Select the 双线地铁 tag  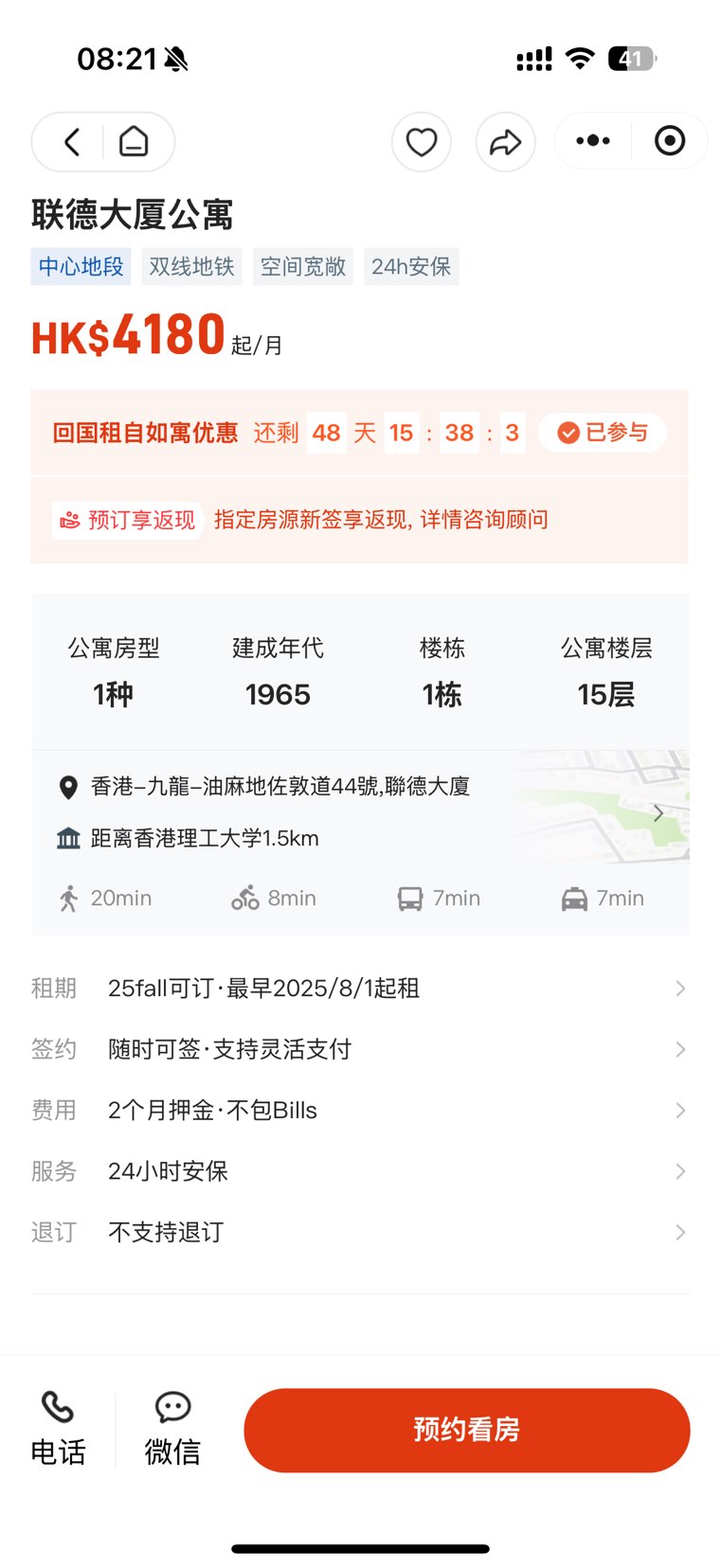(191, 266)
